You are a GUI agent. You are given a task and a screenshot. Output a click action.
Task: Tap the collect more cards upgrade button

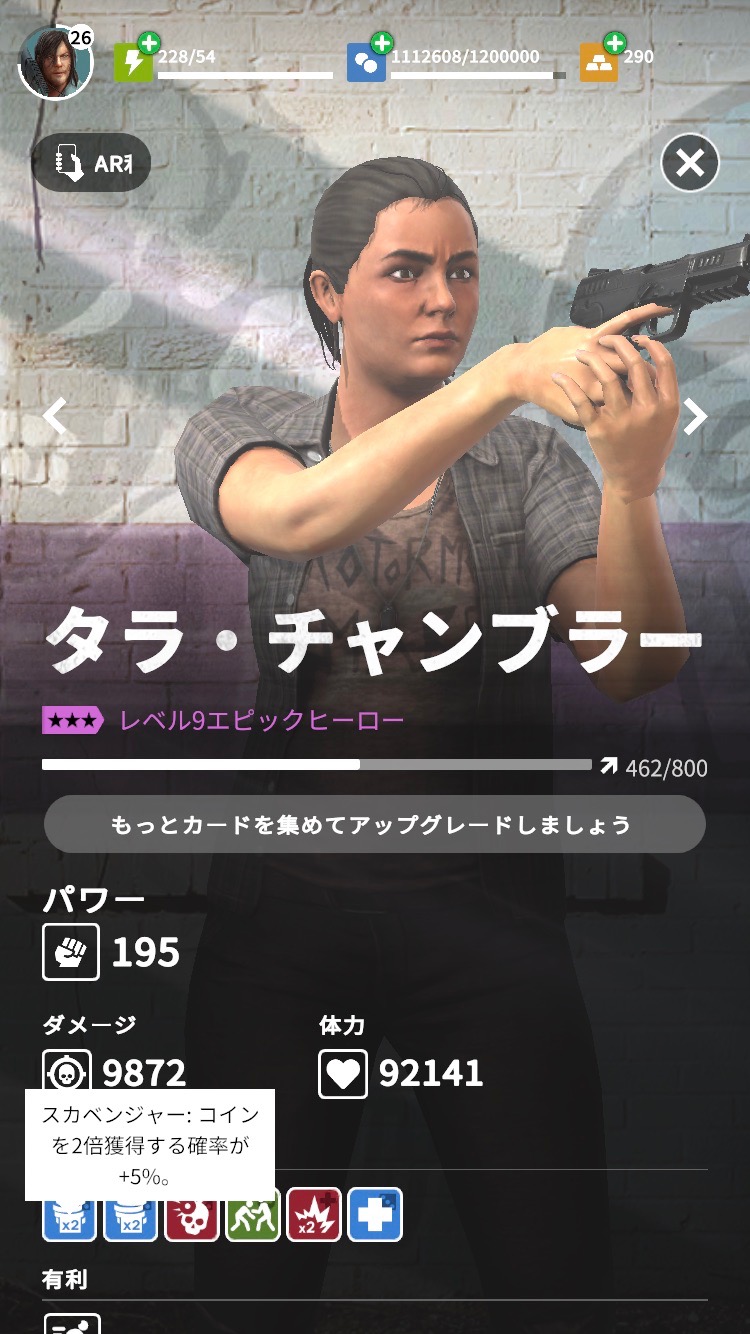point(374,825)
